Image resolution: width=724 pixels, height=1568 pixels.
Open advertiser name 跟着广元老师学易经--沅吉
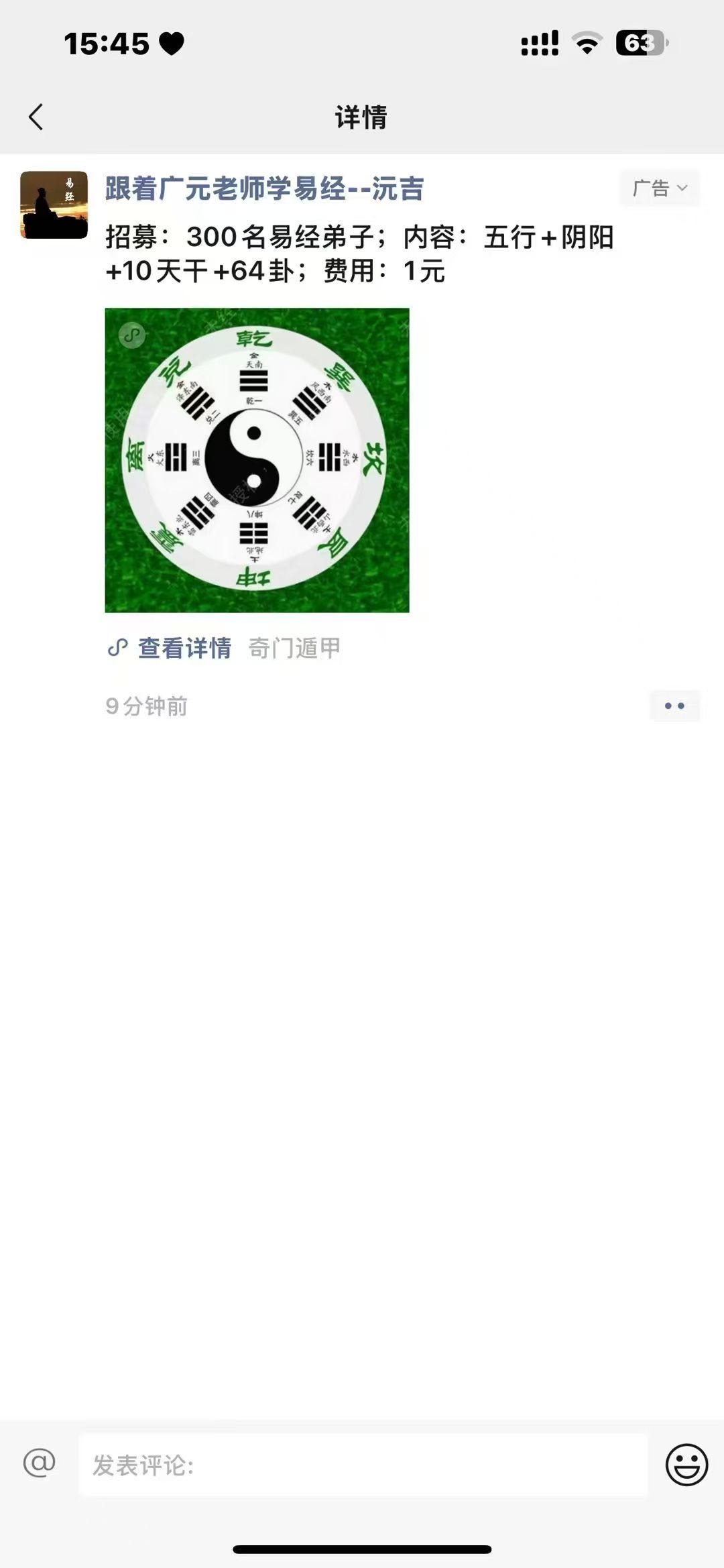point(265,188)
